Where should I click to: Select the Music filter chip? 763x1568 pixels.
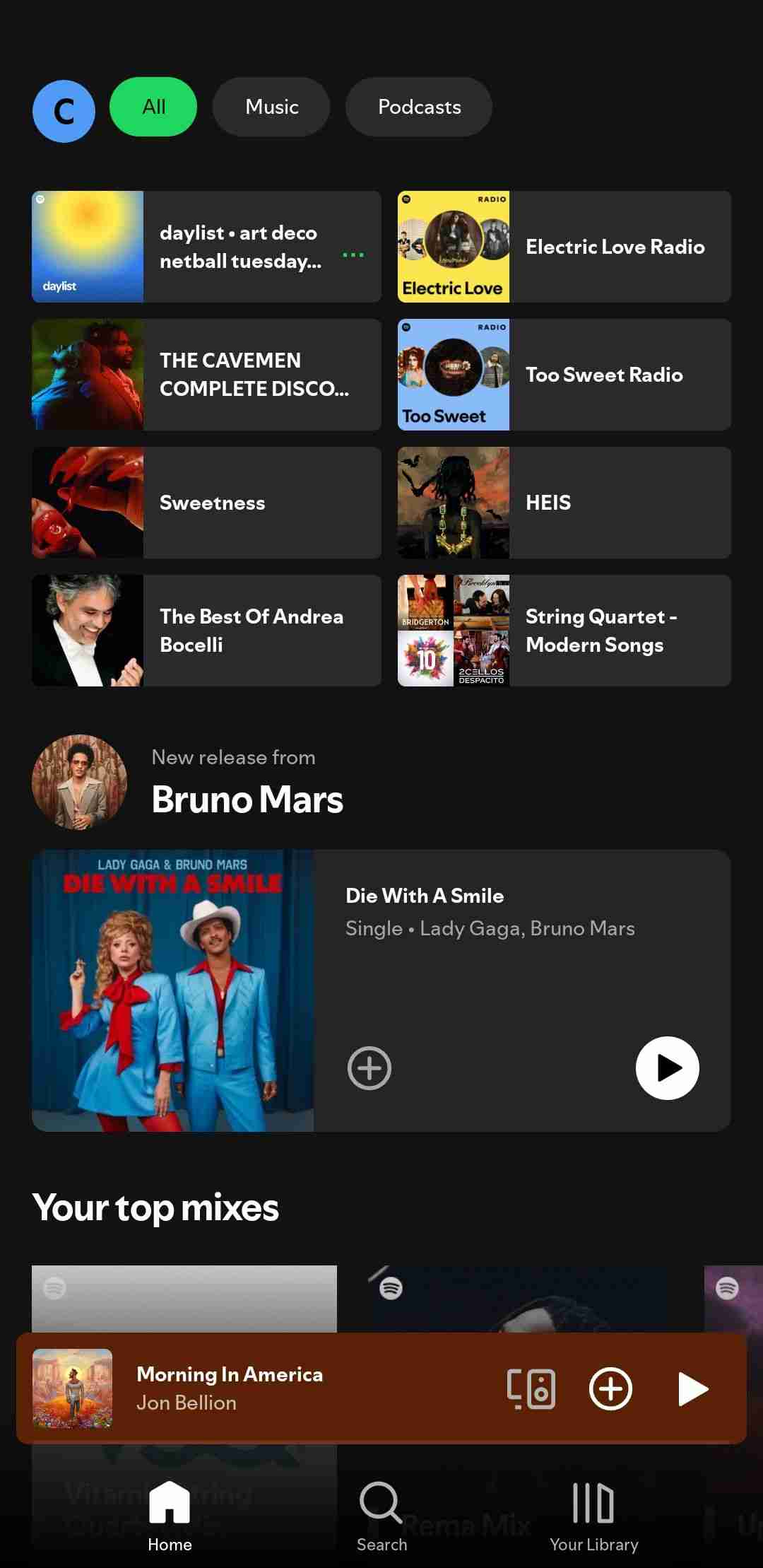pyautogui.click(x=271, y=107)
